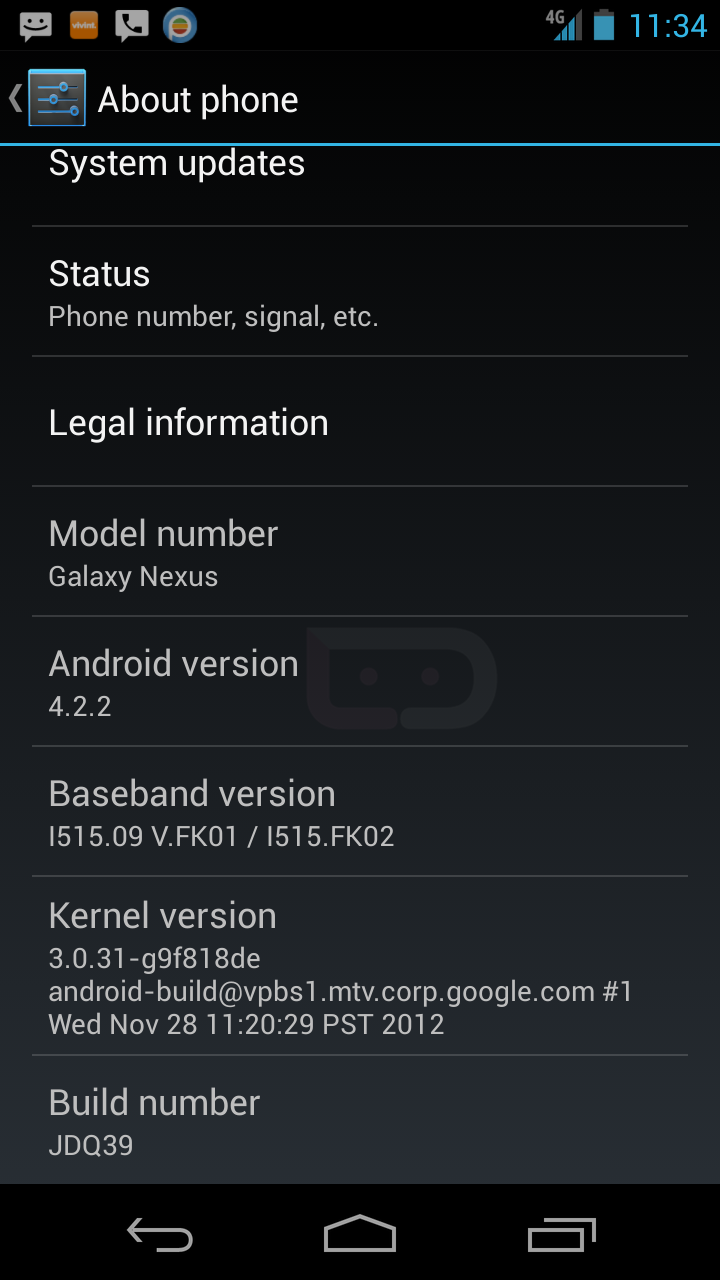
Task: Tap the Android version row
Action: click(360, 682)
